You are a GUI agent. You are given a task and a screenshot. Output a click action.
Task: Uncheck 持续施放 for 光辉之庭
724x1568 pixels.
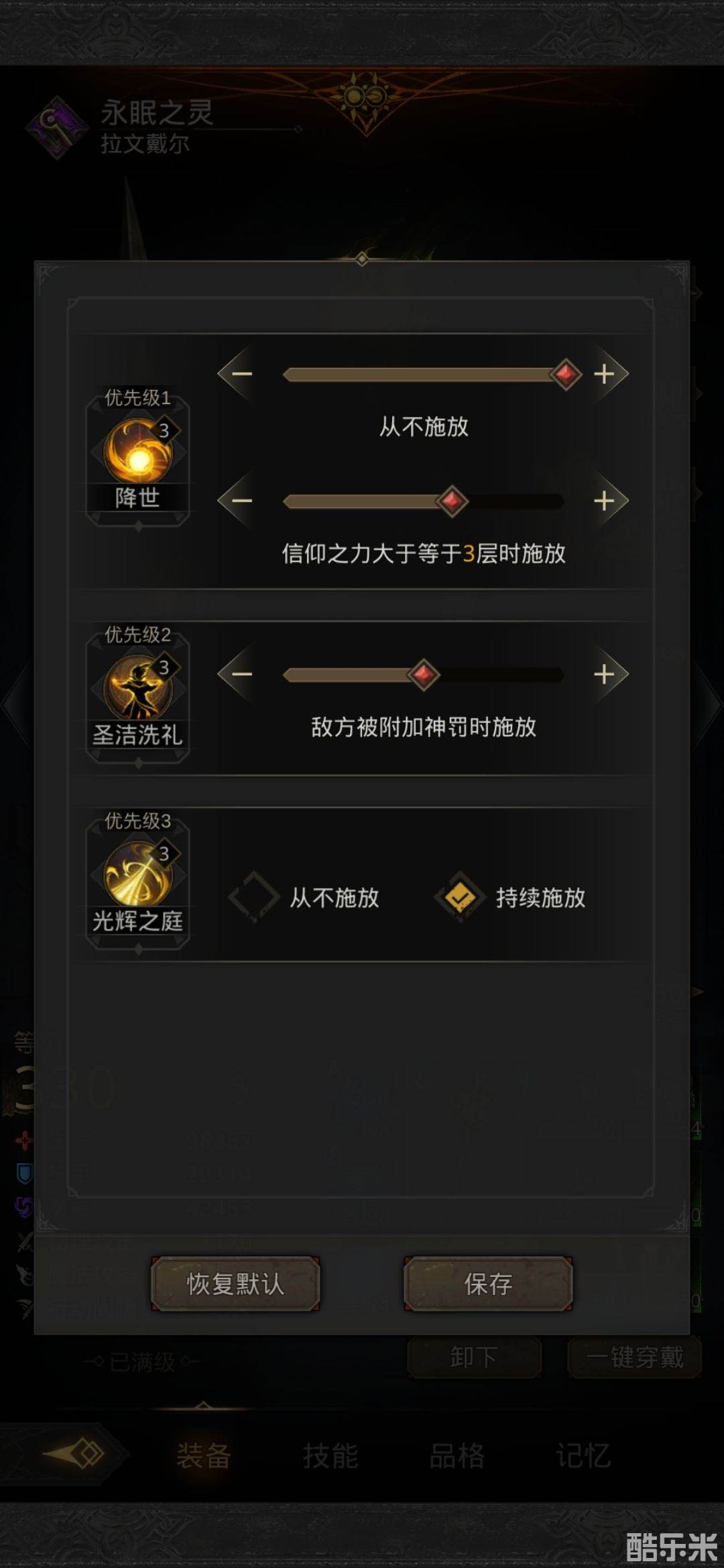(460, 897)
